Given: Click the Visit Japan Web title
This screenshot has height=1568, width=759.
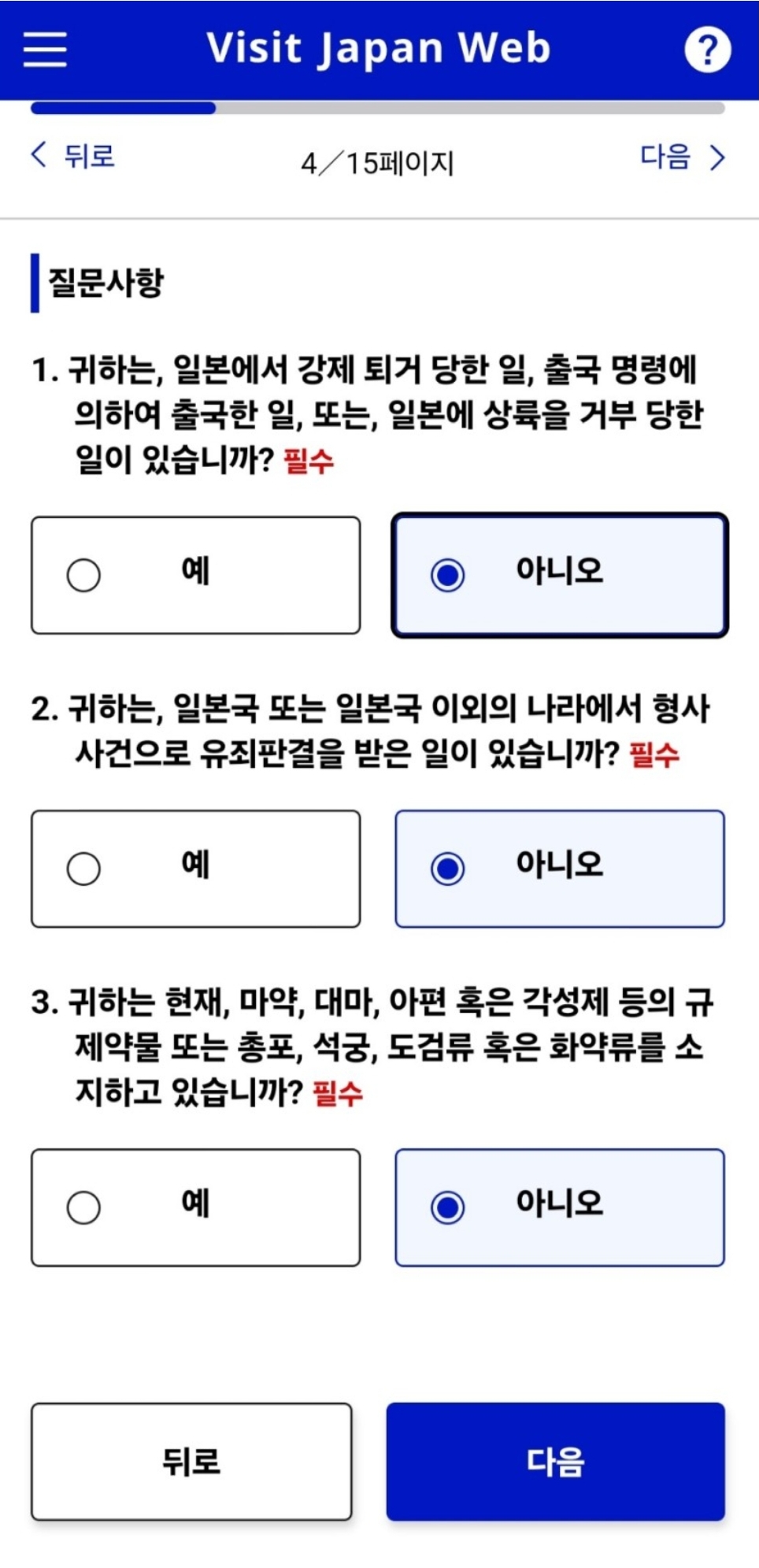Looking at the screenshot, I should click(x=379, y=49).
